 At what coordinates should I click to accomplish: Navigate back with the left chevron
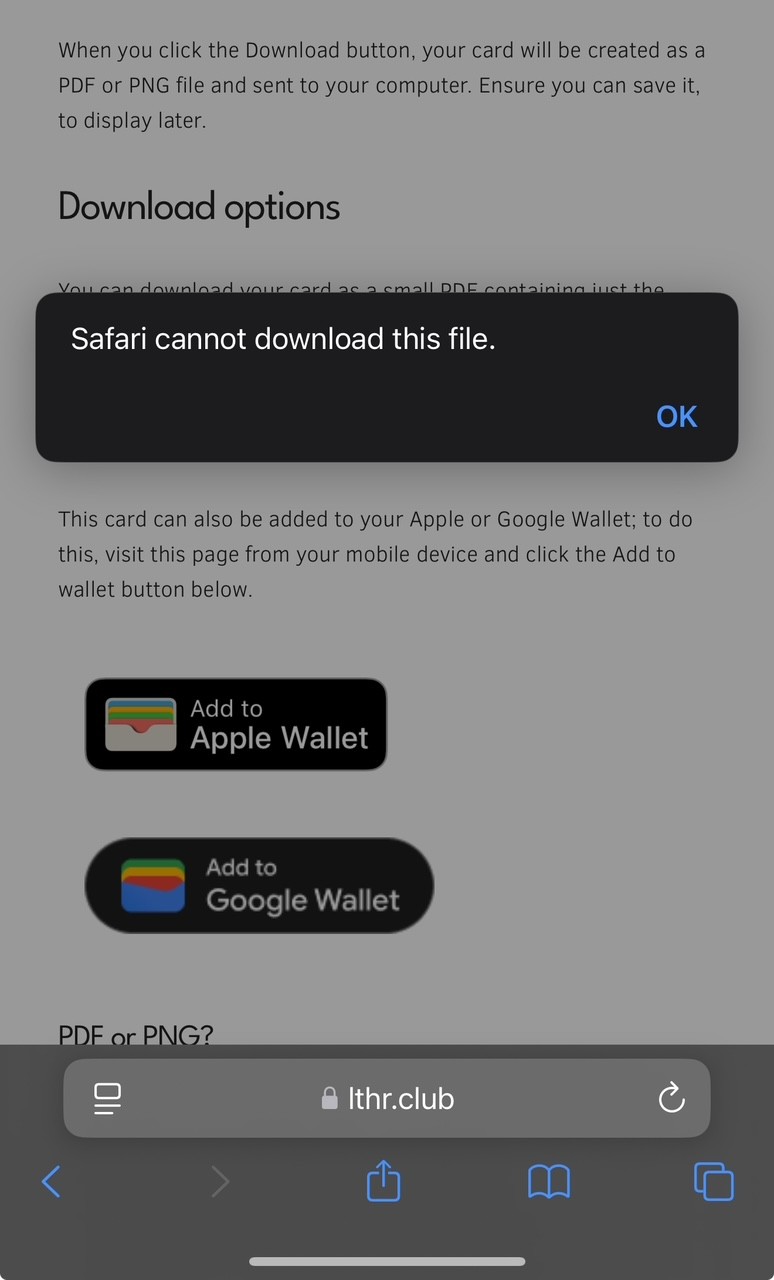(x=52, y=1181)
